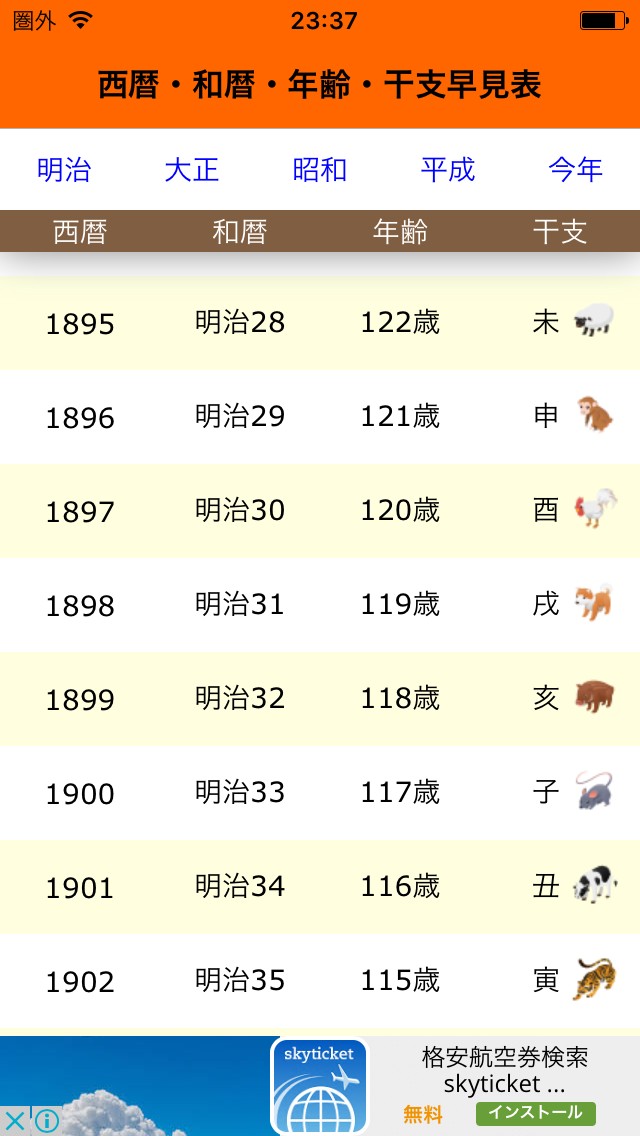Image resolution: width=640 pixels, height=1136 pixels.
Task: Open the ad info icon
Action: [45, 1120]
